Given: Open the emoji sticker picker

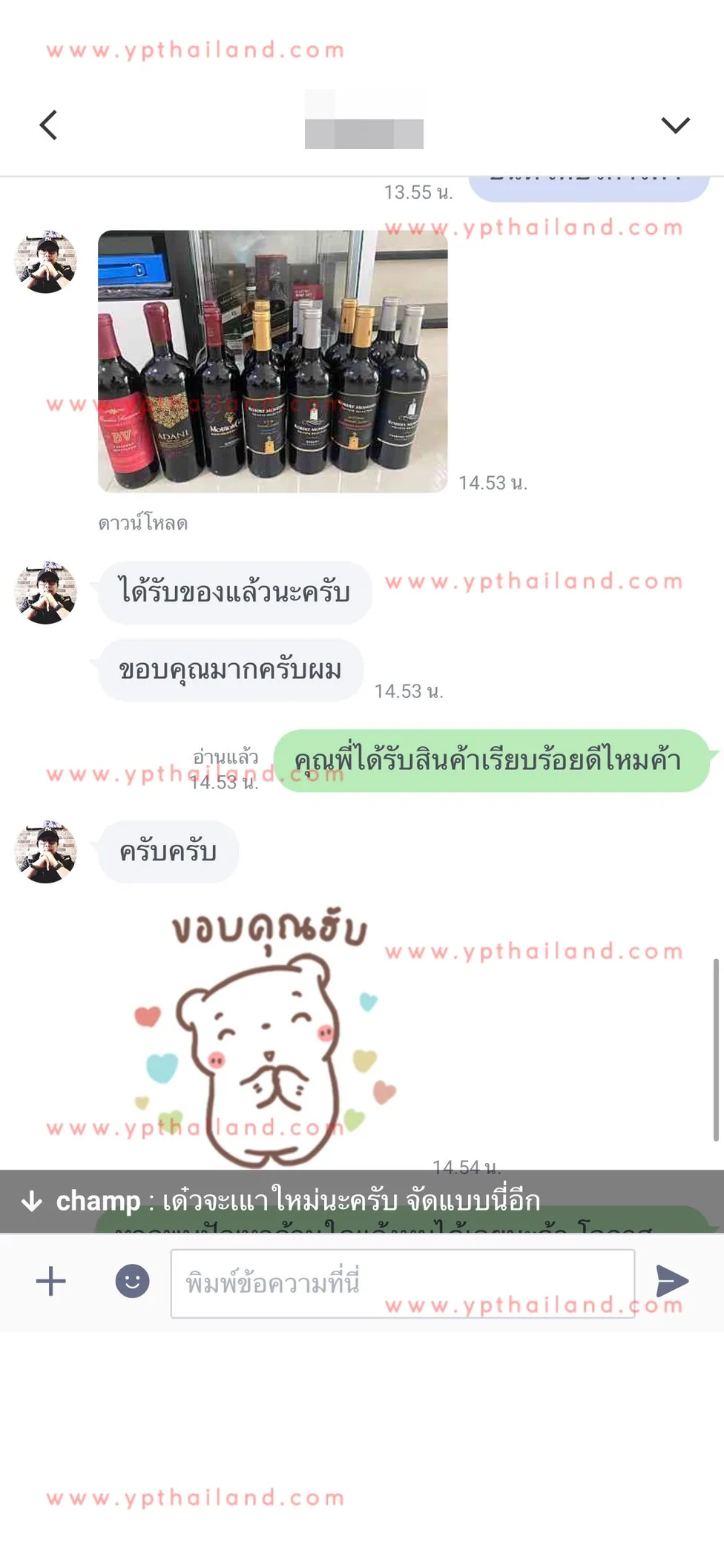Looking at the screenshot, I should point(132,1281).
